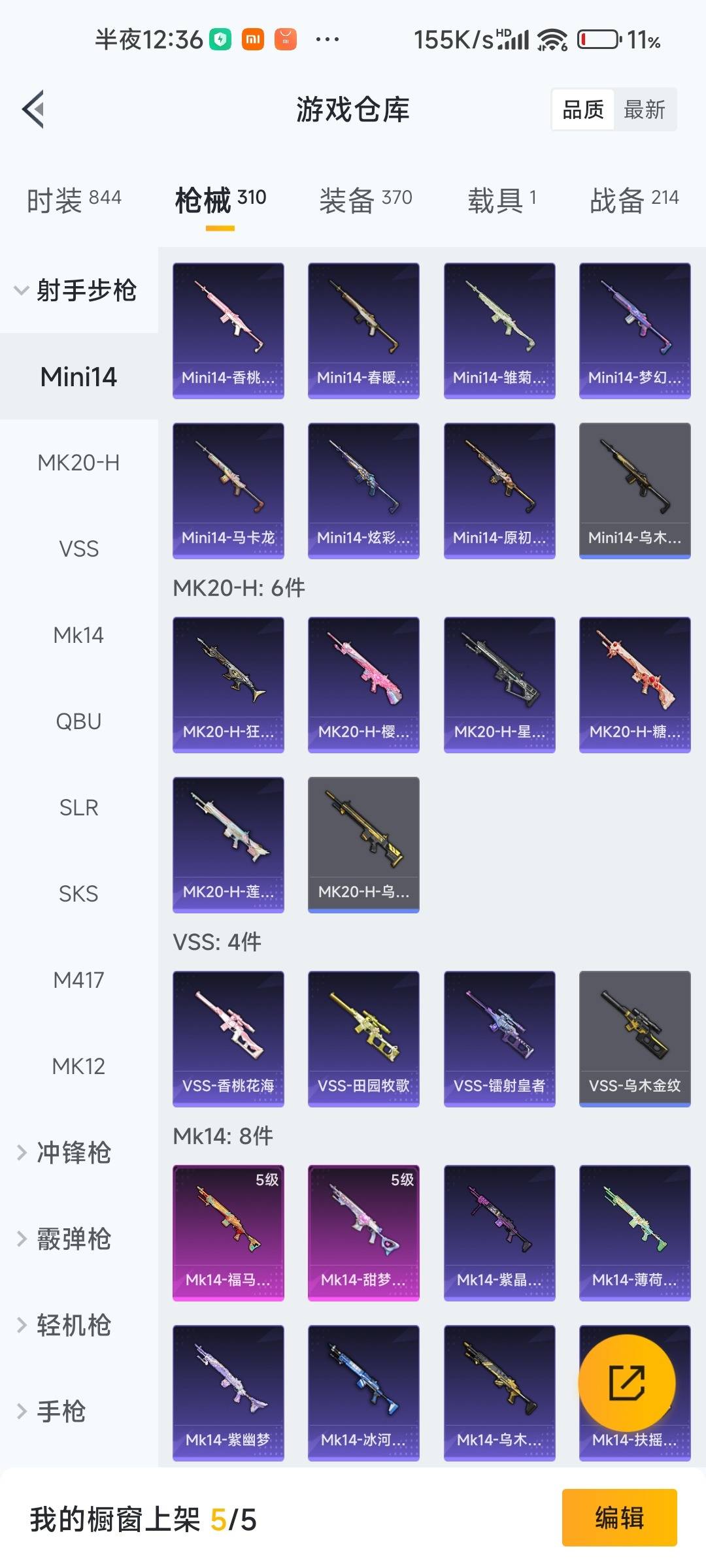Jump to the QBU weapon list
The image size is (706, 1568).
[x=78, y=721]
